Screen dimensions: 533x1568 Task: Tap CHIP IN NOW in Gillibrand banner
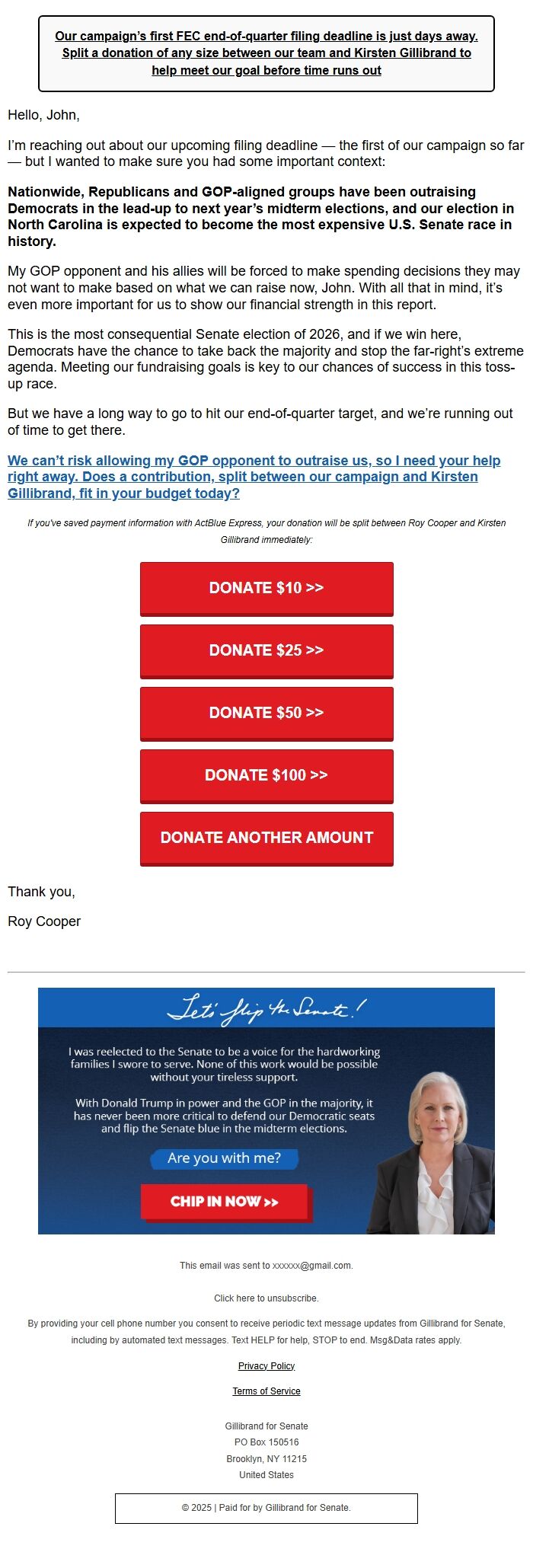225,1202
